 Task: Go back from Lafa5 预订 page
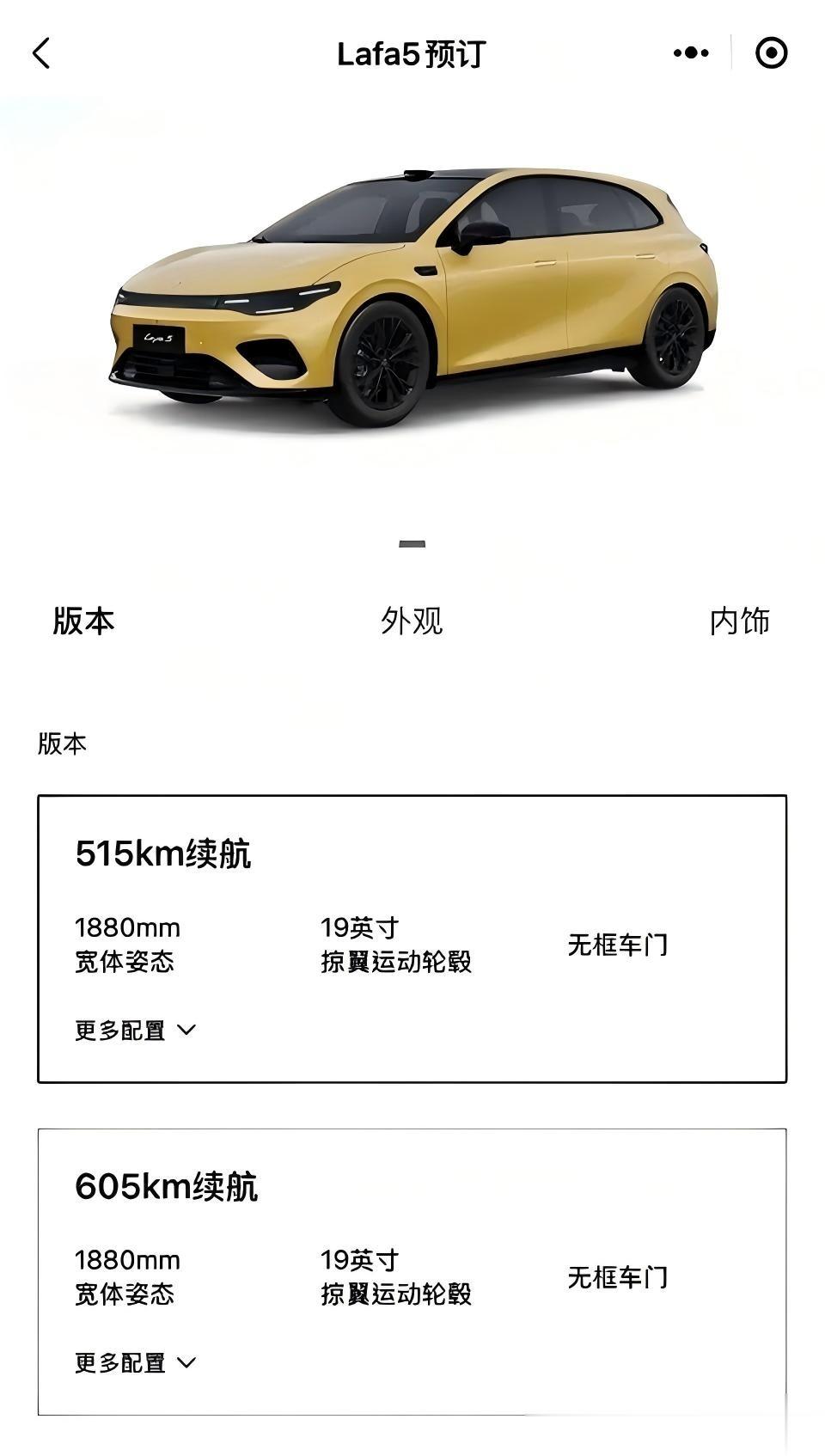click(41, 53)
